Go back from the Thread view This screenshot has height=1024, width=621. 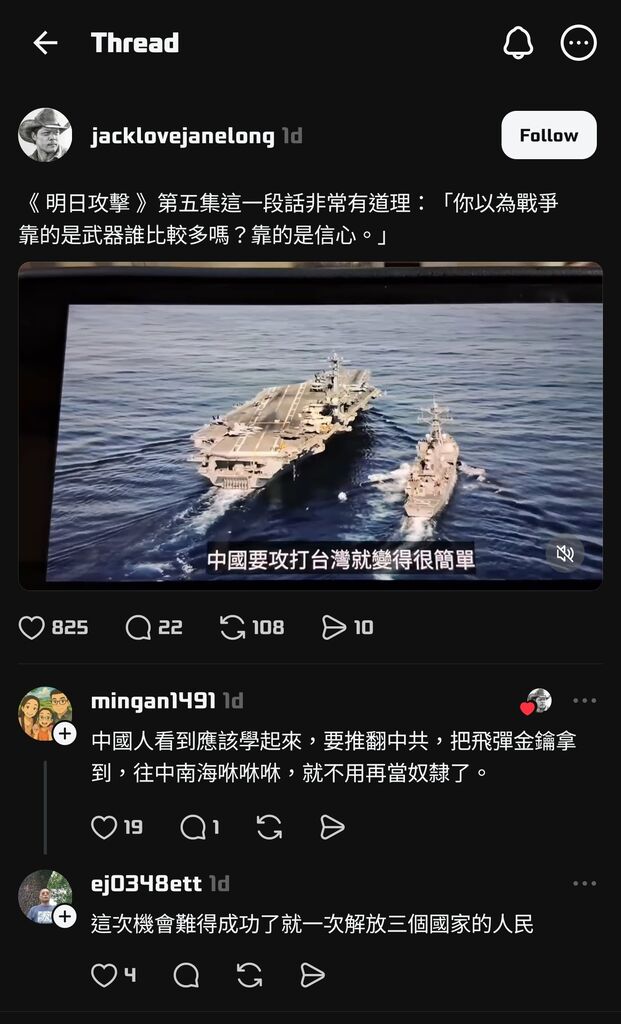[x=45, y=43]
